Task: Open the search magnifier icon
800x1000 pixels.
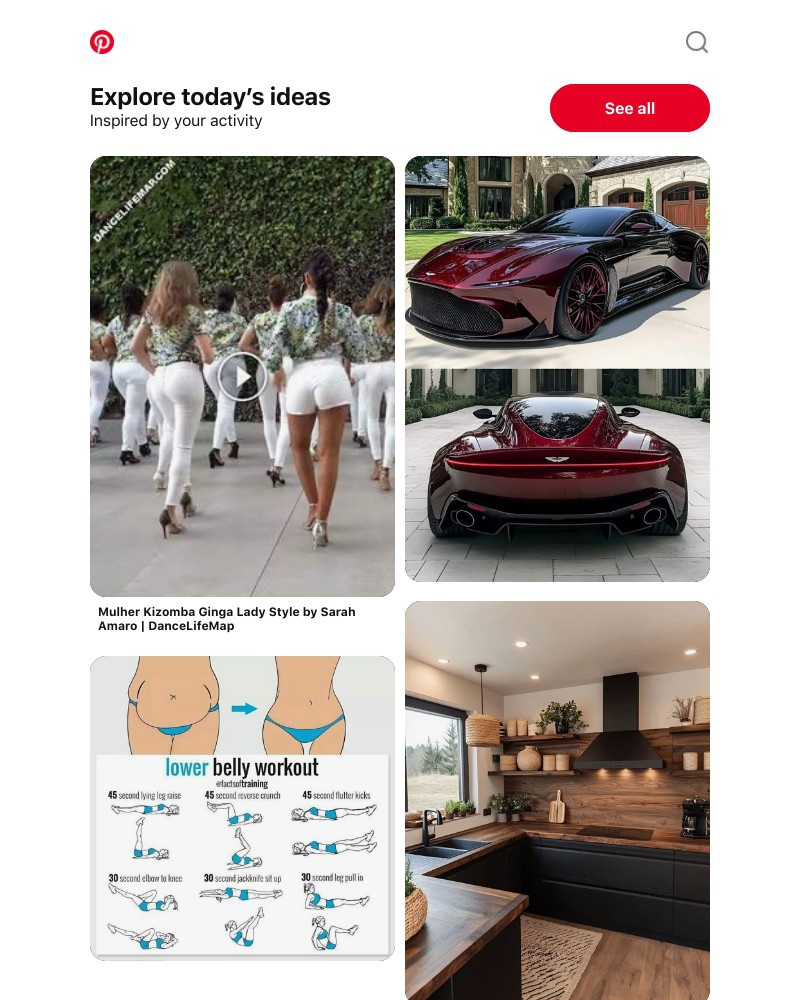Action: coord(697,42)
